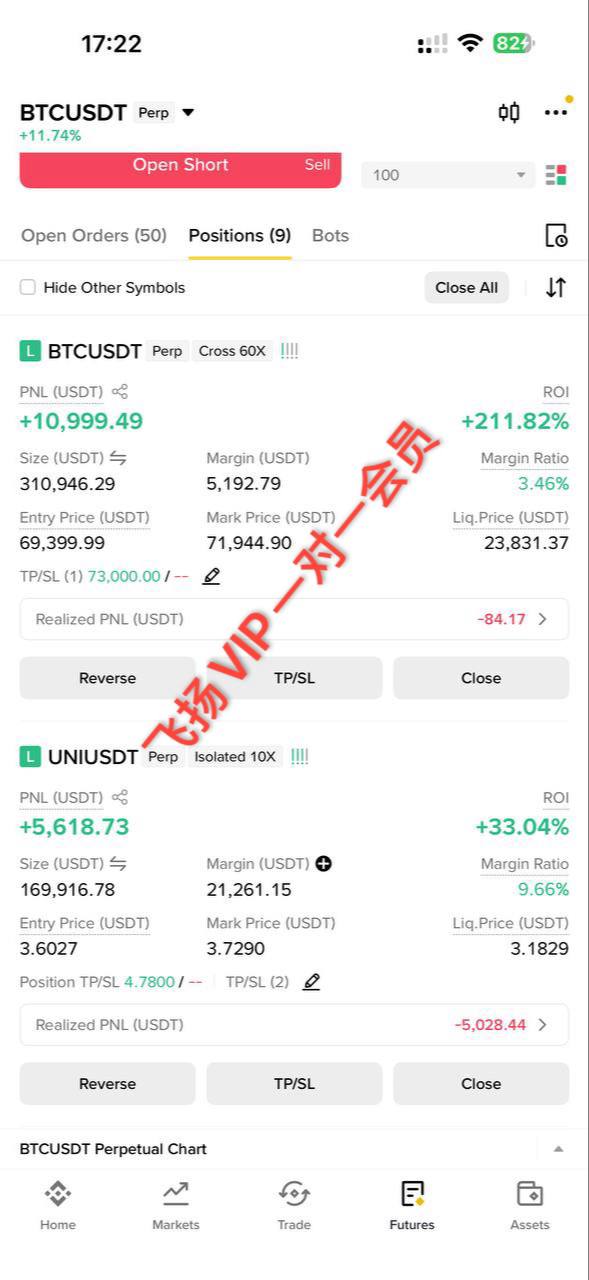
Task: Switch to the Bots tab
Action: point(330,236)
